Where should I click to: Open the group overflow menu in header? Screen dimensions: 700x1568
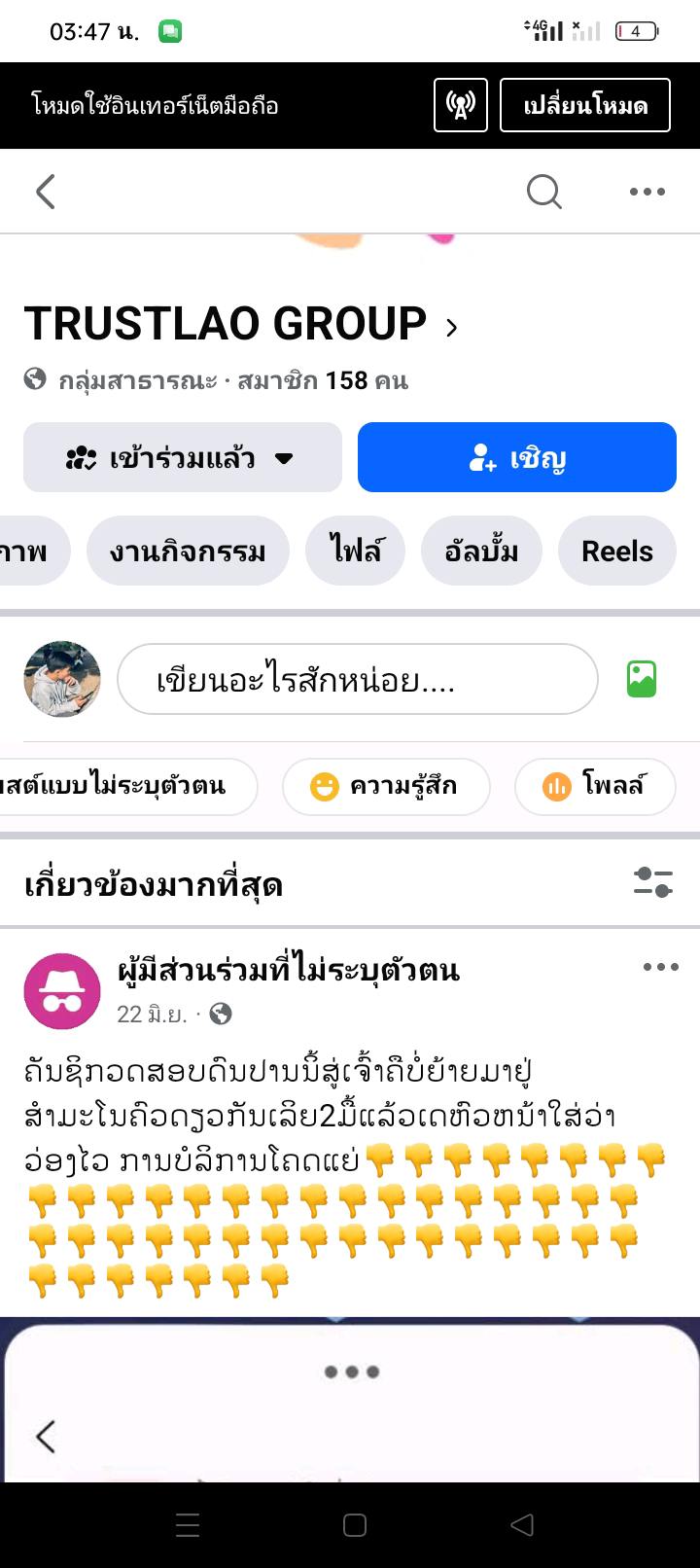[x=647, y=192]
